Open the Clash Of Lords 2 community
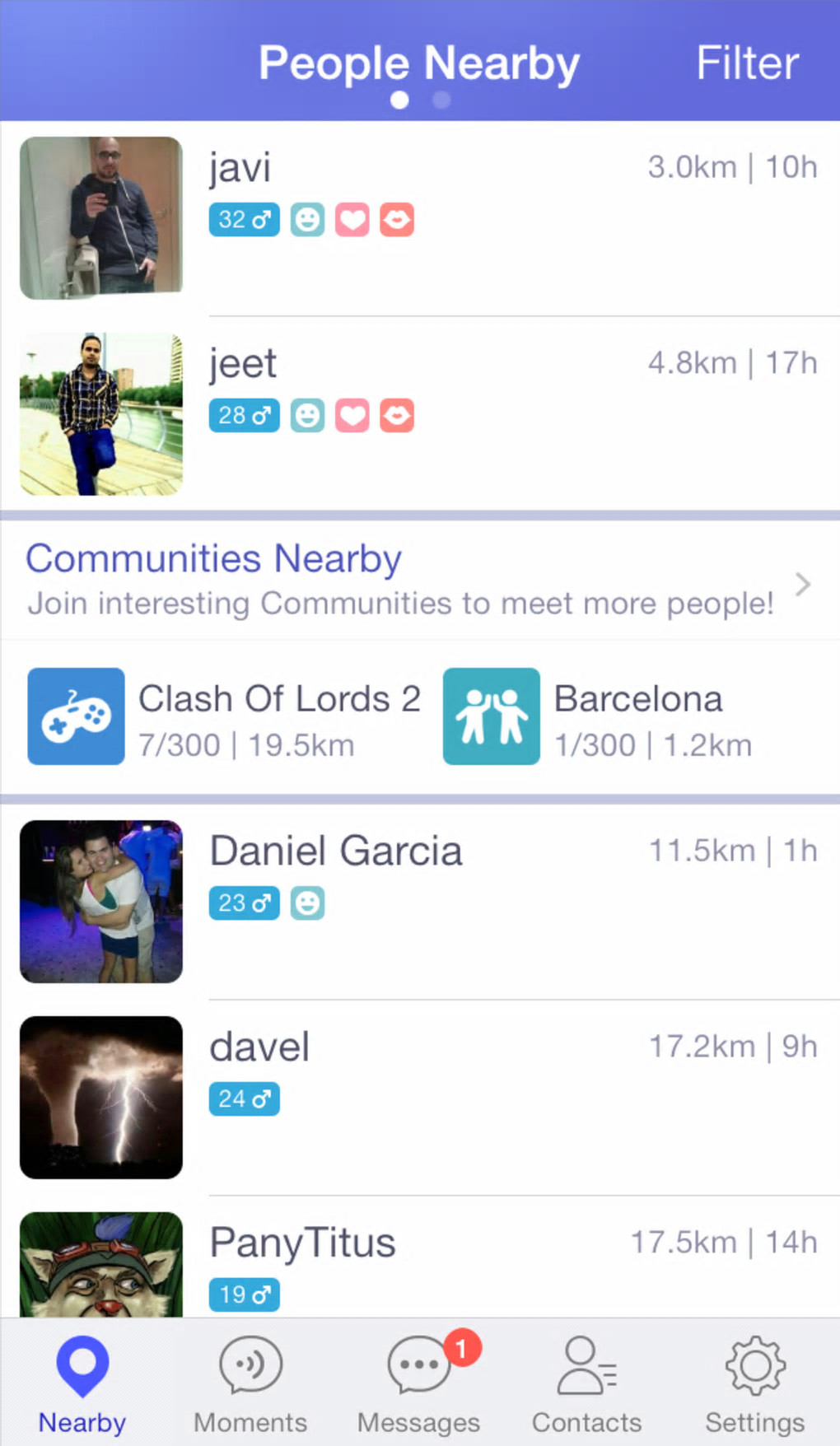The width and height of the screenshot is (840, 1446). point(224,717)
